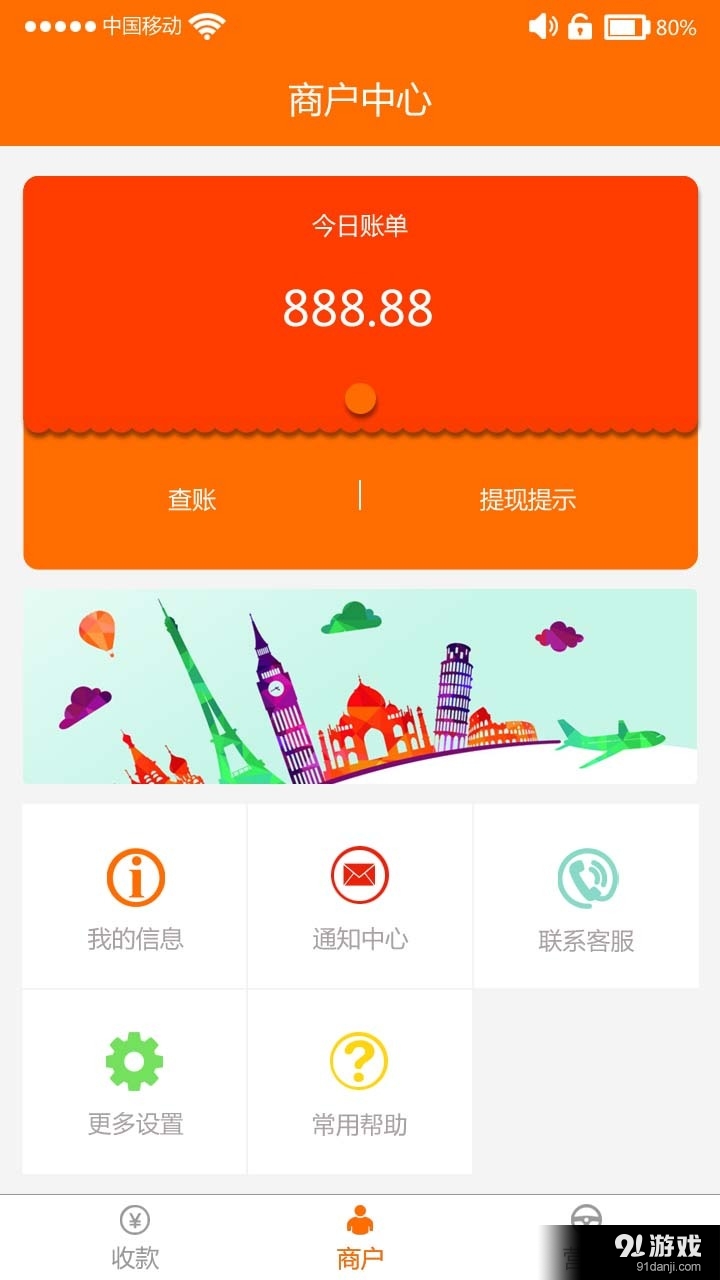This screenshot has width=720, height=1280.
Task: Open 通知中心 notifications
Action: [360, 896]
